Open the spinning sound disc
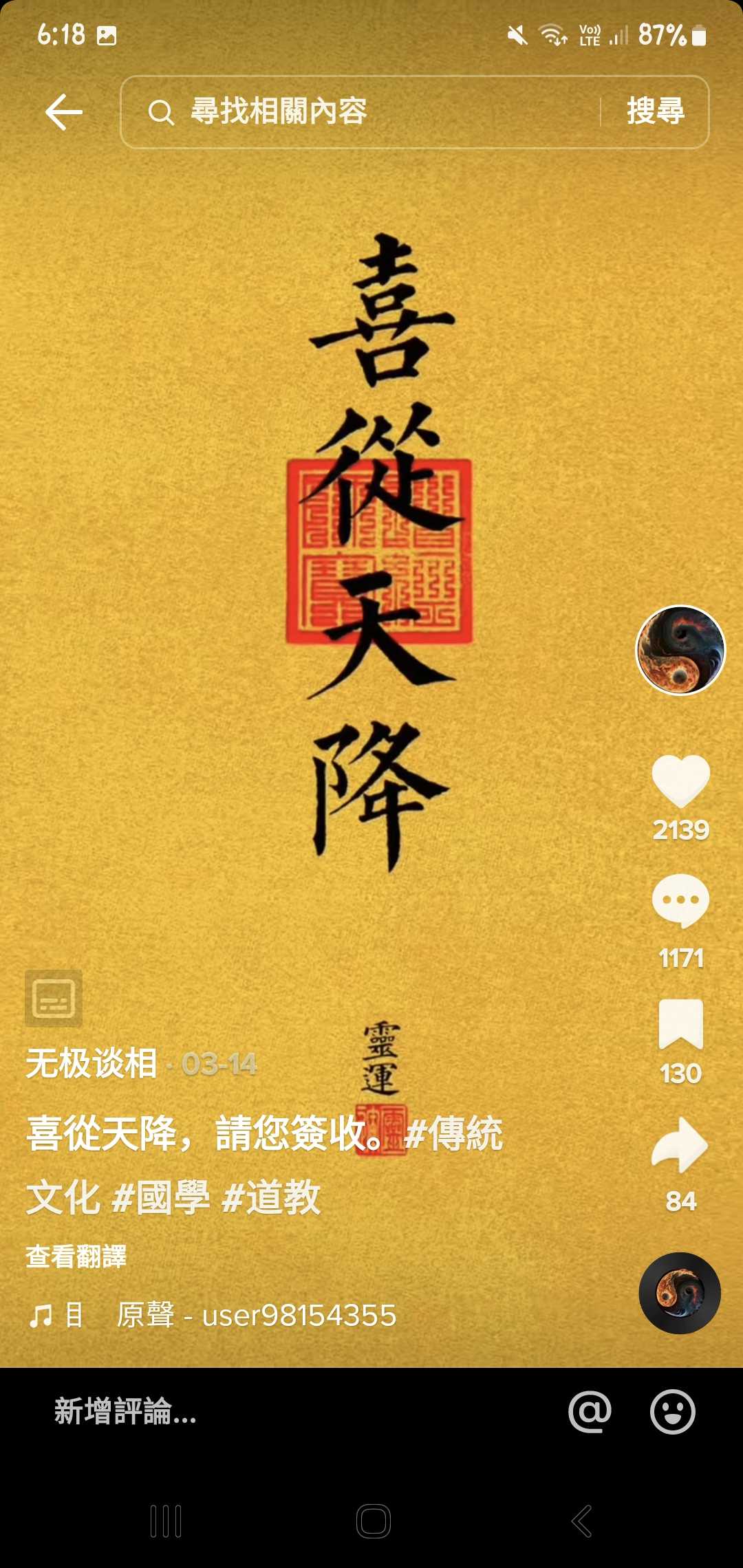743x1568 pixels. [x=680, y=1293]
